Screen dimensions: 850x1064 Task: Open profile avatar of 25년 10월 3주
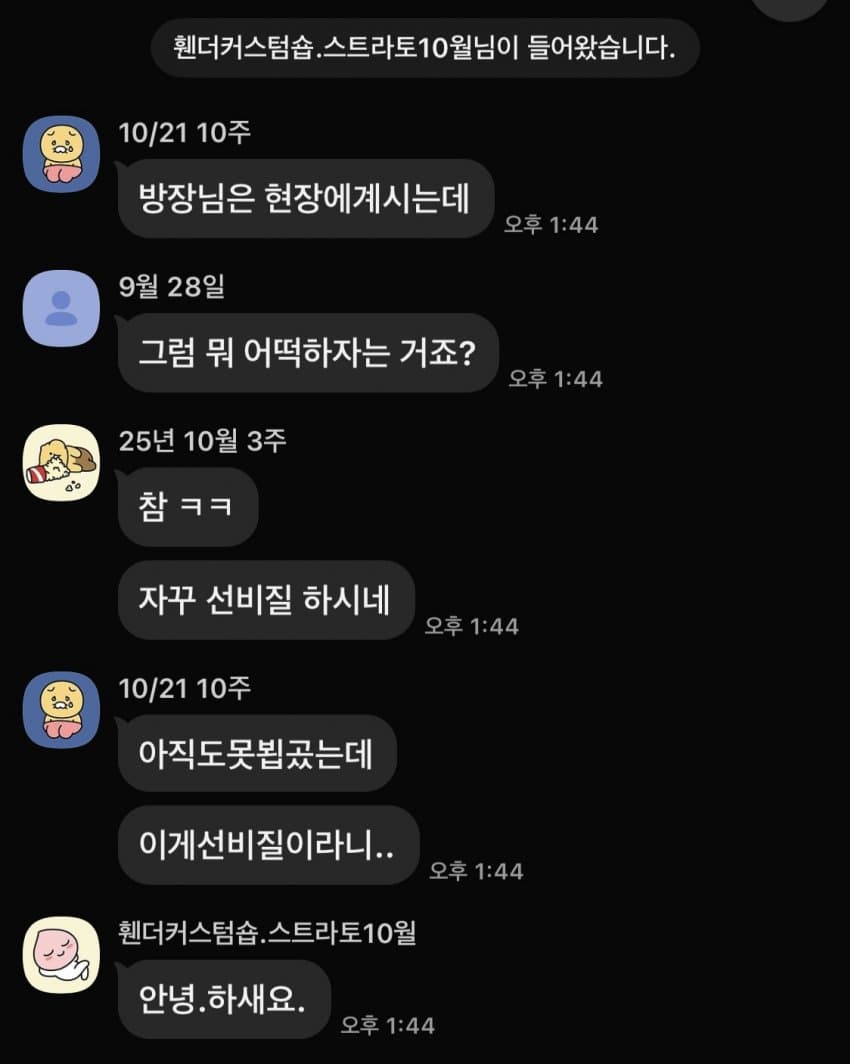click(x=61, y=463)
